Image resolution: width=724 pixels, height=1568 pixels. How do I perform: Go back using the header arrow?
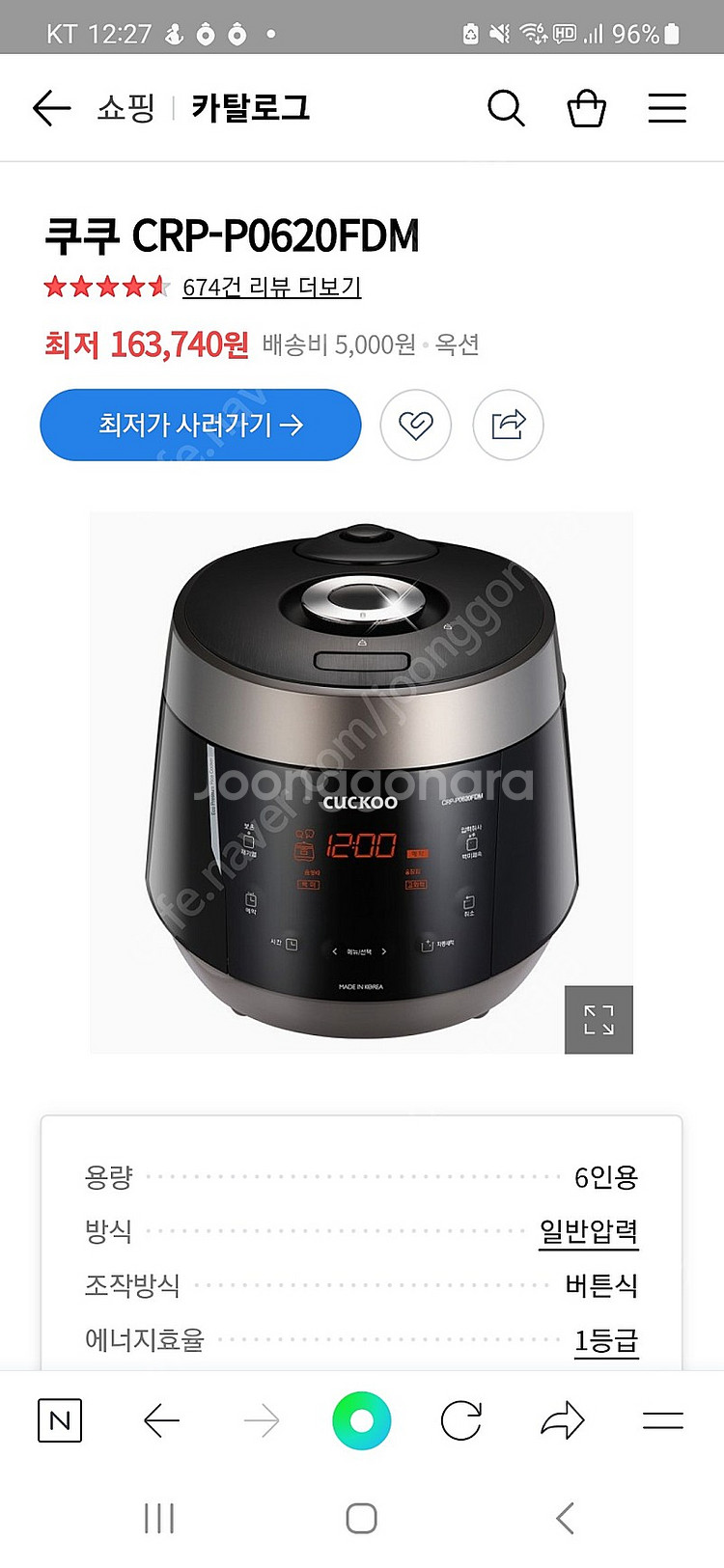(52, 108)
